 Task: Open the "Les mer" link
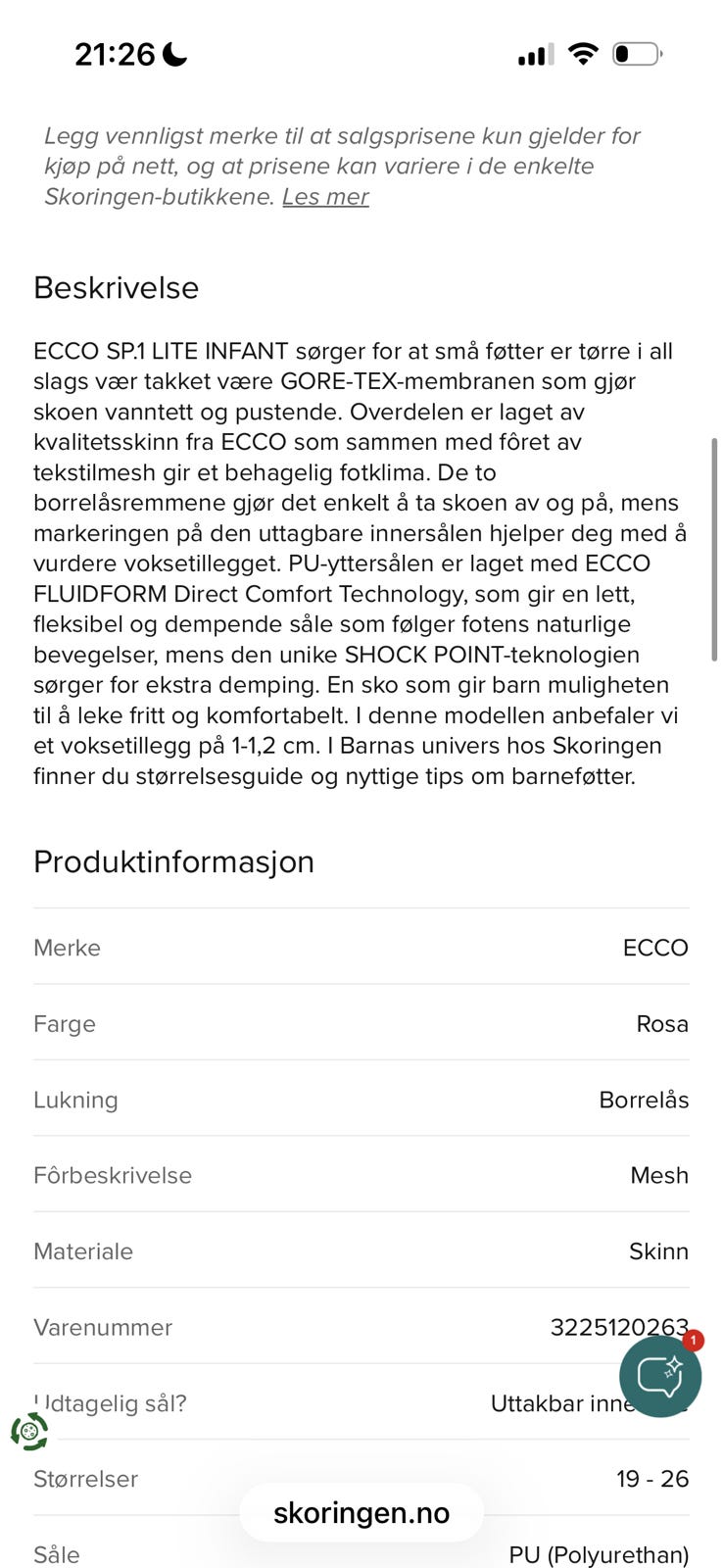pos(325,197)
